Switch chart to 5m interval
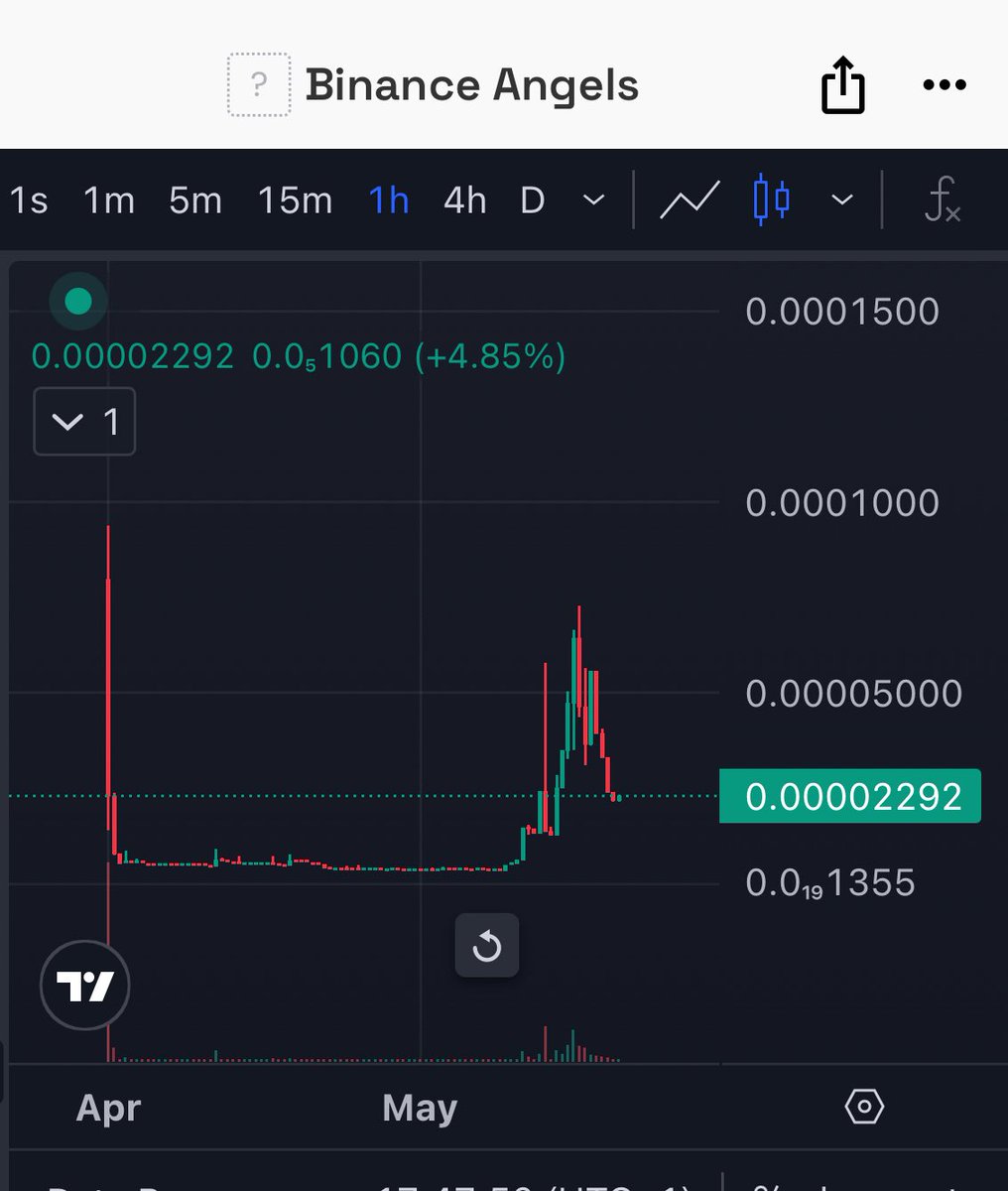 pos(194,200)
